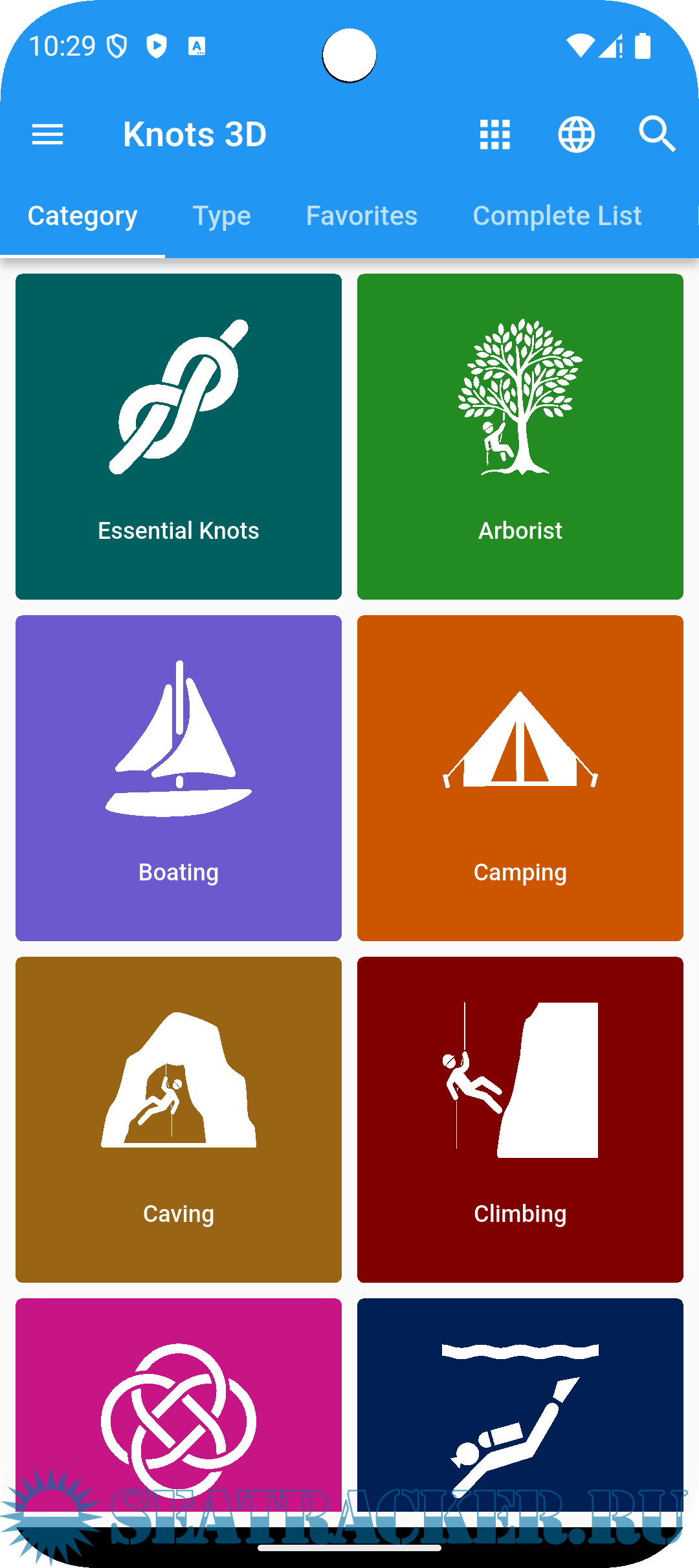View the Climbing category

(x=520, y=1120)
